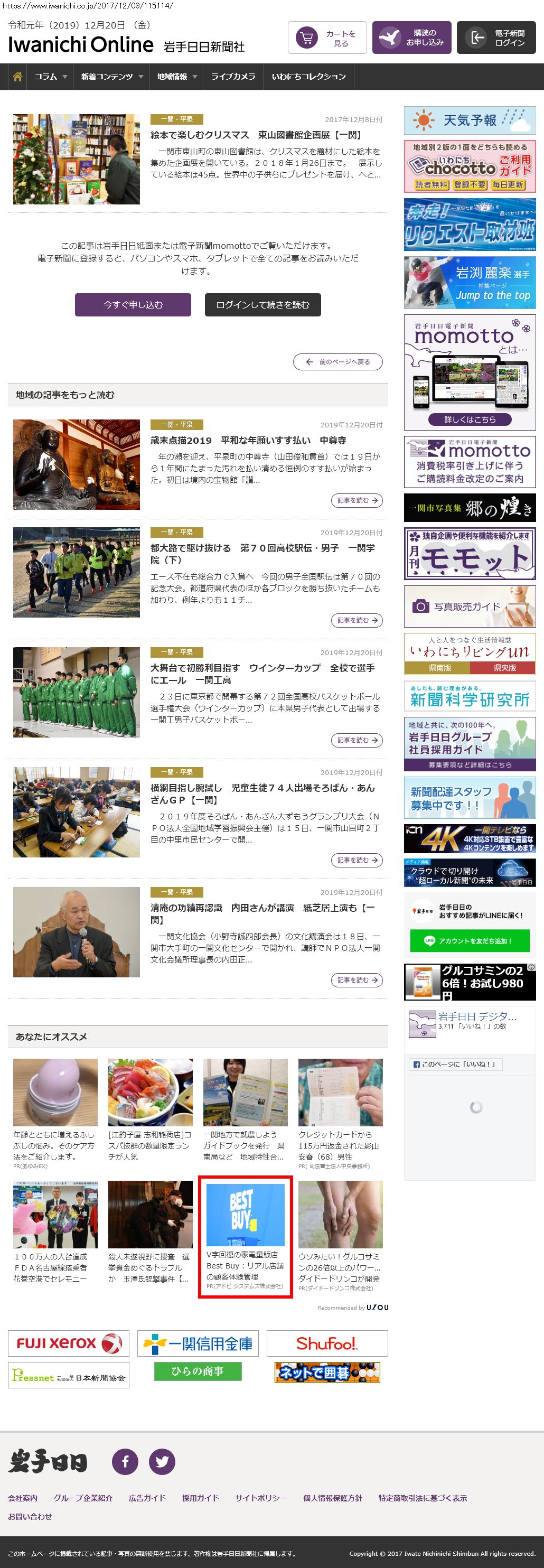Select ログインして続きを読む
Screen dimensions: 544x1568
(x=262, y=305)
